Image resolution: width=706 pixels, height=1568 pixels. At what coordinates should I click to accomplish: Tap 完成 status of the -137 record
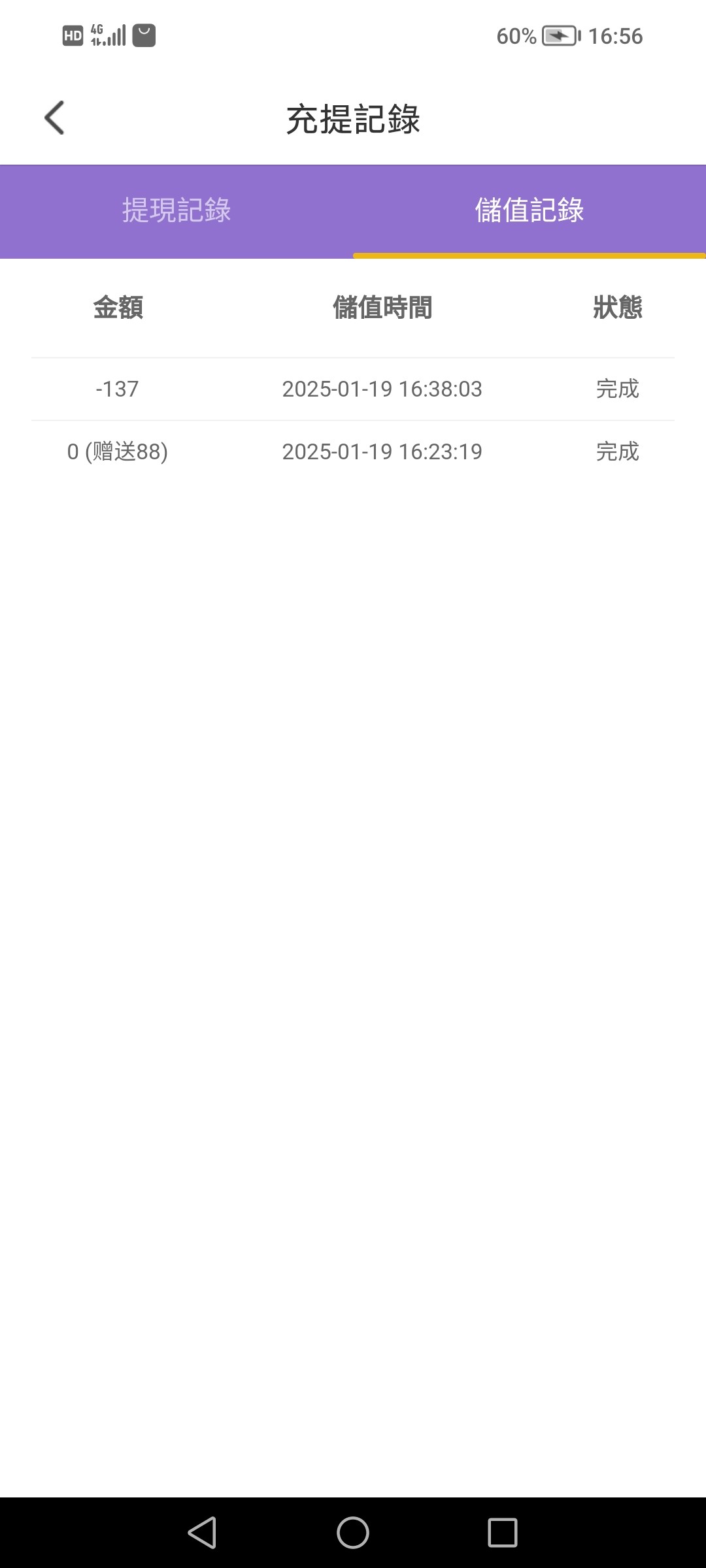click(x=618, y=389)
